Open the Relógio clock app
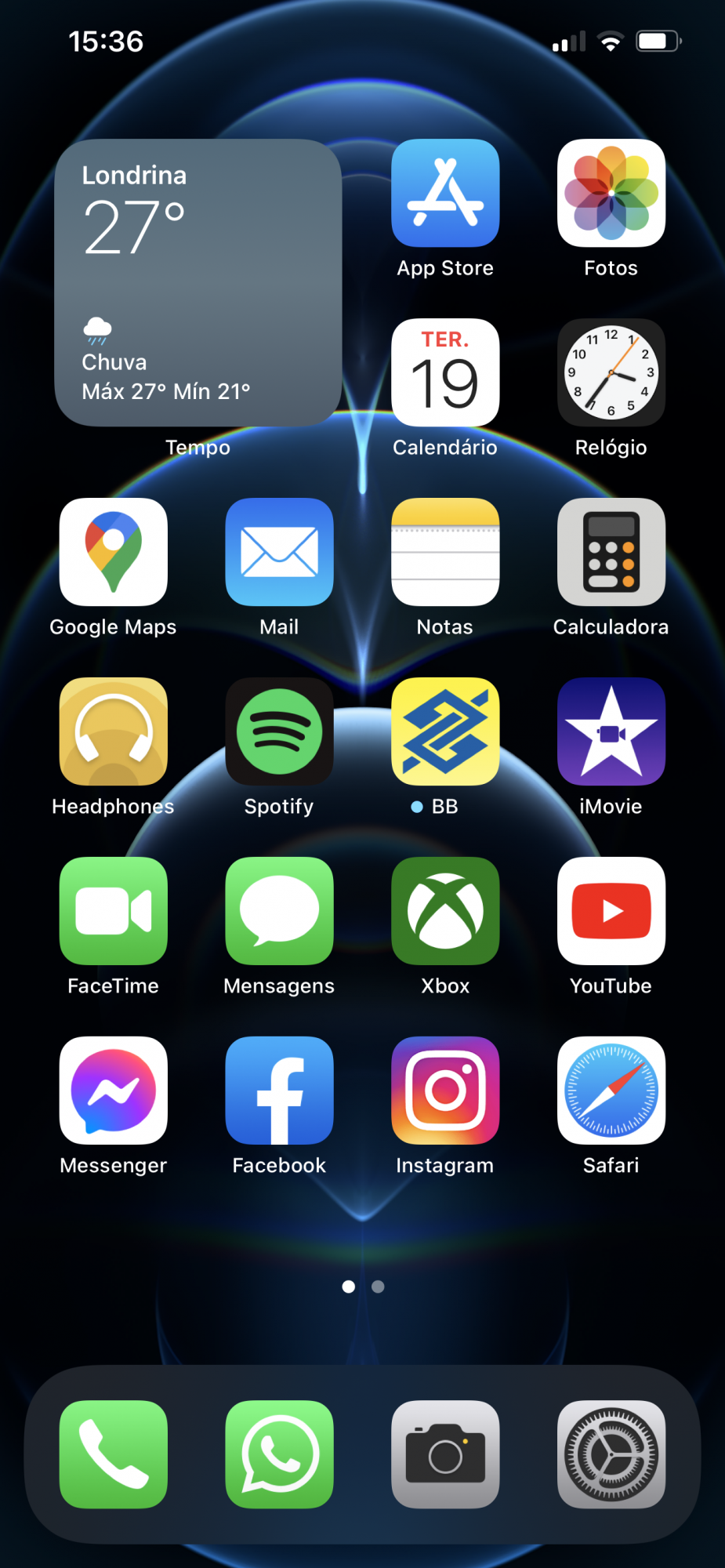This screenshot has width=725, height=1568. tap(611, 372)
